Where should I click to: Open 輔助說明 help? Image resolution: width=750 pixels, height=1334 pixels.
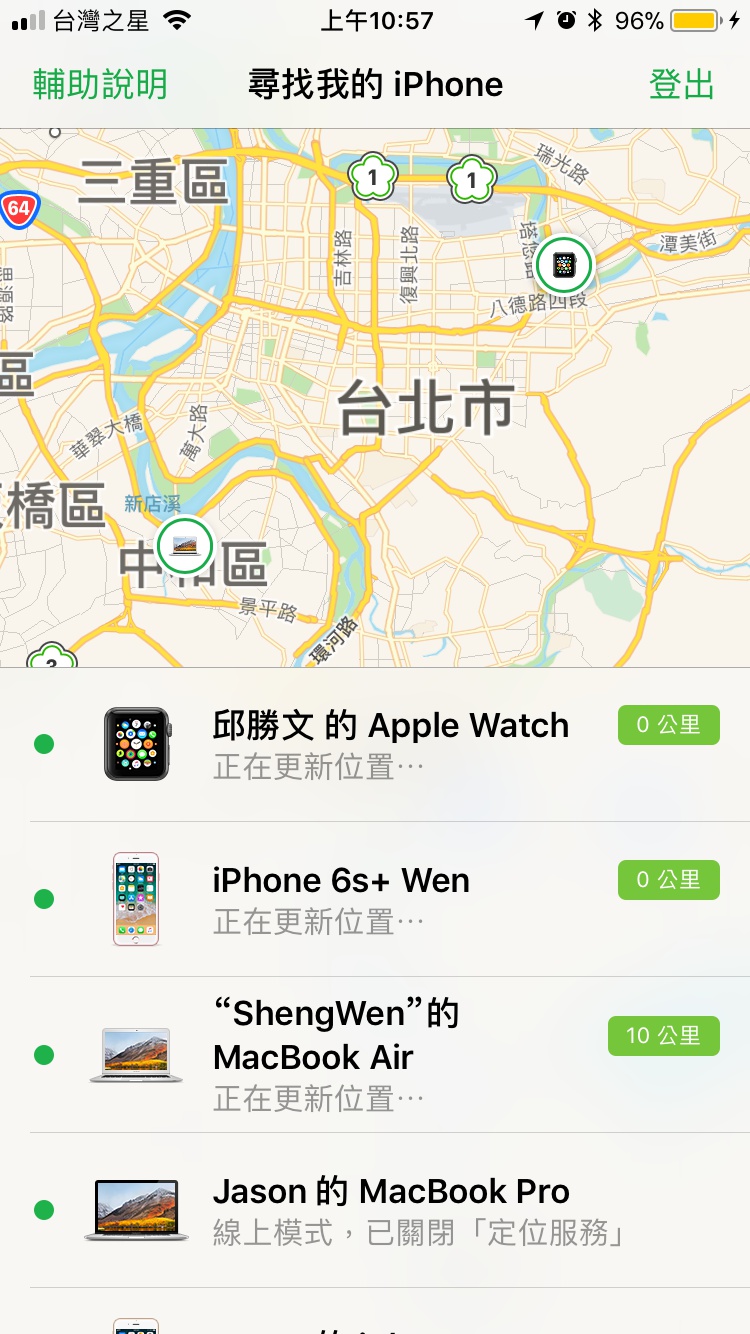pos(100,85)
